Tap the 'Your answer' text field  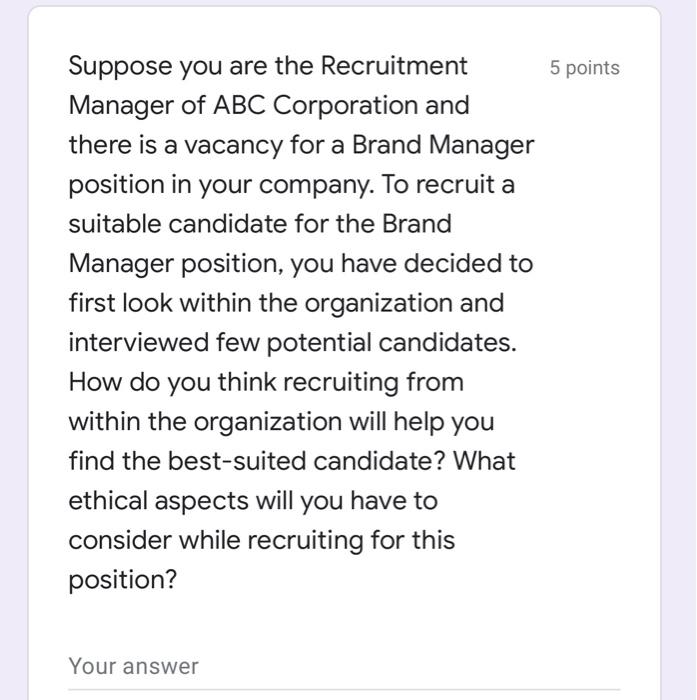pyautogui.click(x=343, y=667)
